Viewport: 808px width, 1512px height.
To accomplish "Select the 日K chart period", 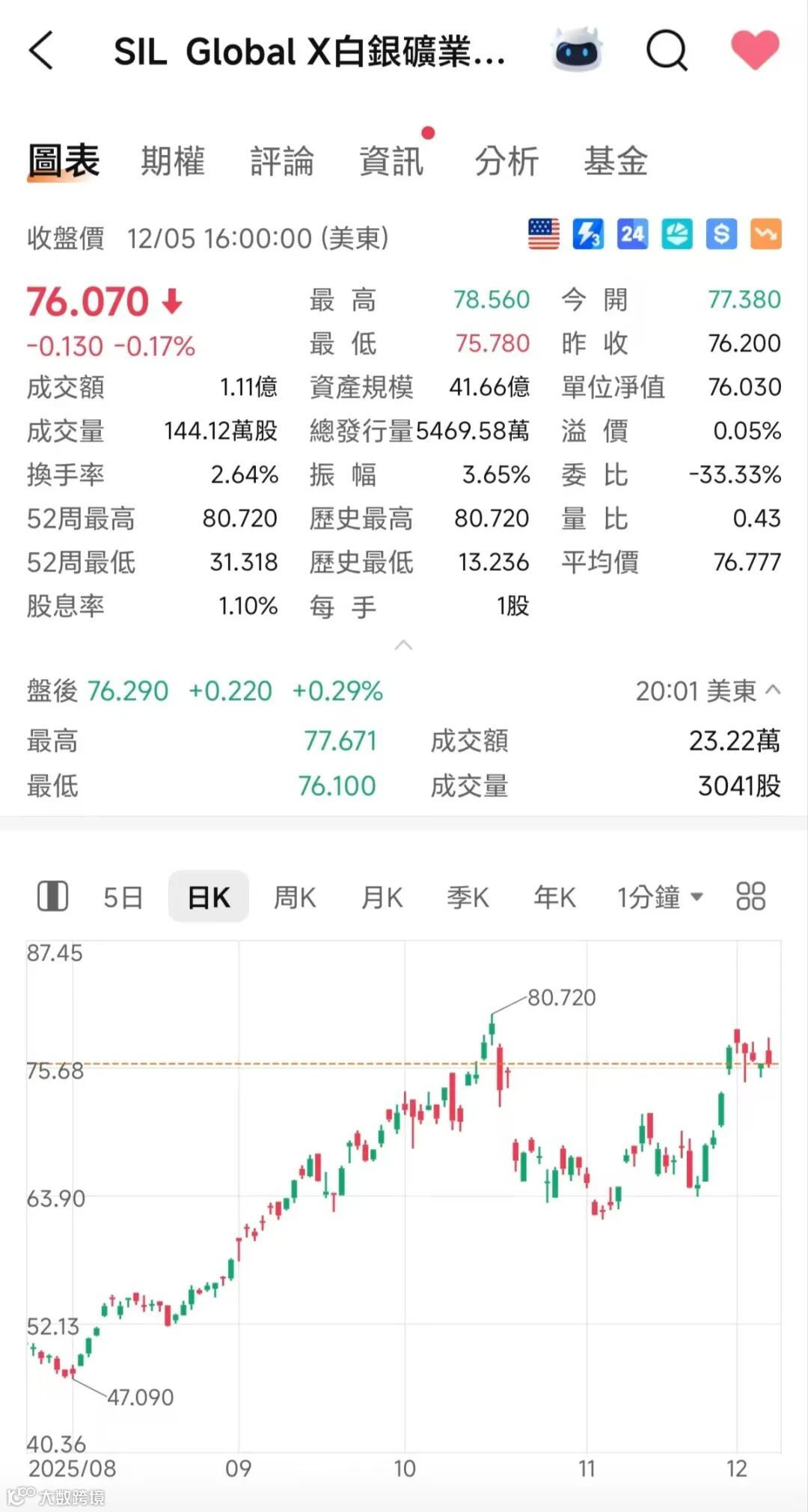I will 209,896.
